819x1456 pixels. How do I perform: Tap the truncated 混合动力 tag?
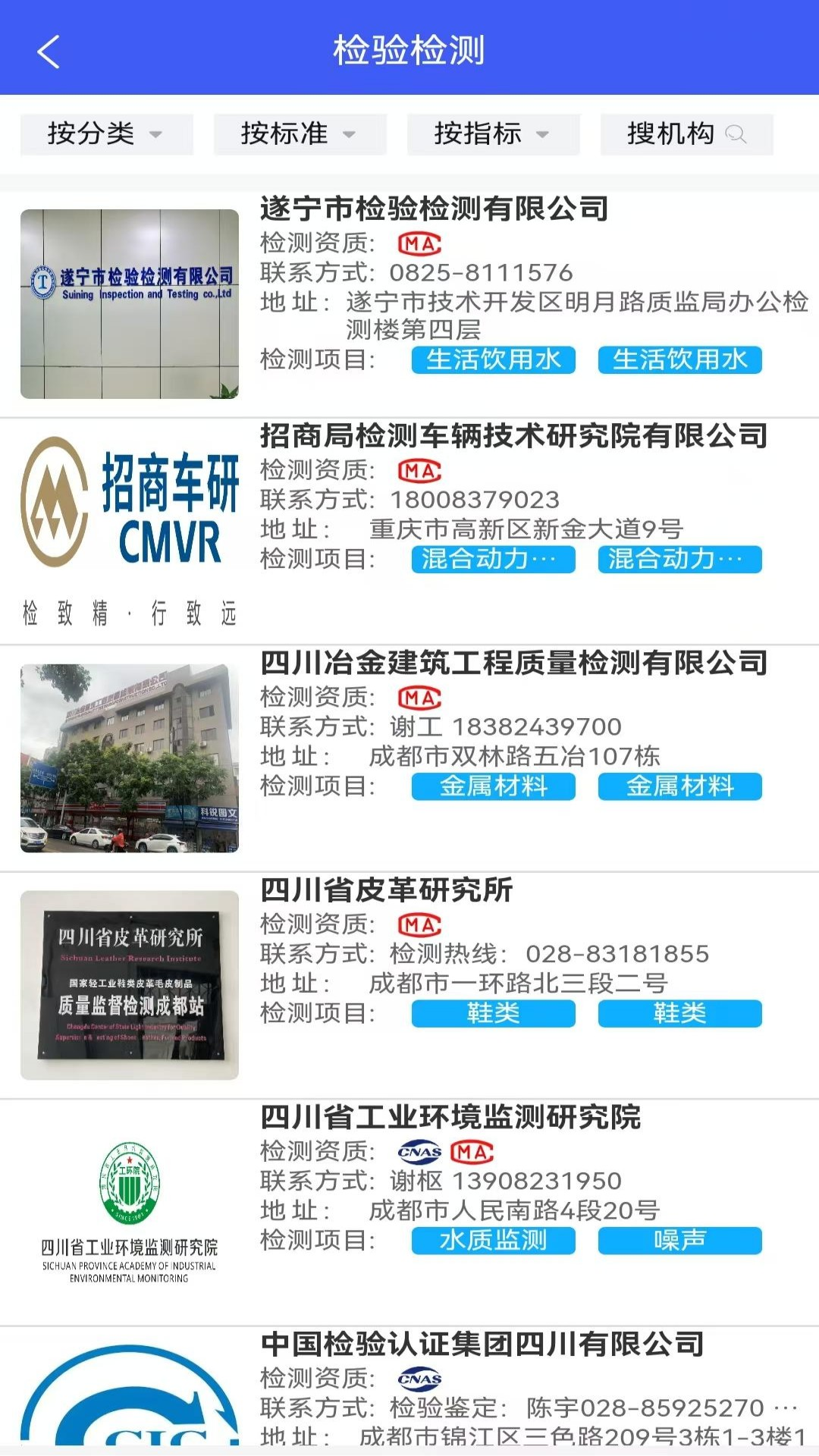click(x=494, y=559)
